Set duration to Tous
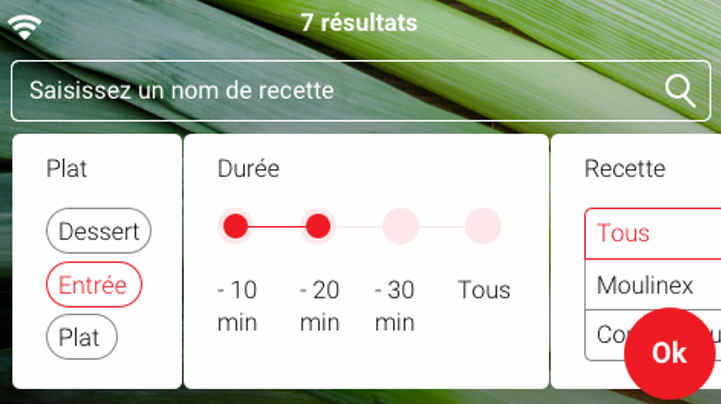The height and width of the screenshot is (404, 721). [483, 226]
